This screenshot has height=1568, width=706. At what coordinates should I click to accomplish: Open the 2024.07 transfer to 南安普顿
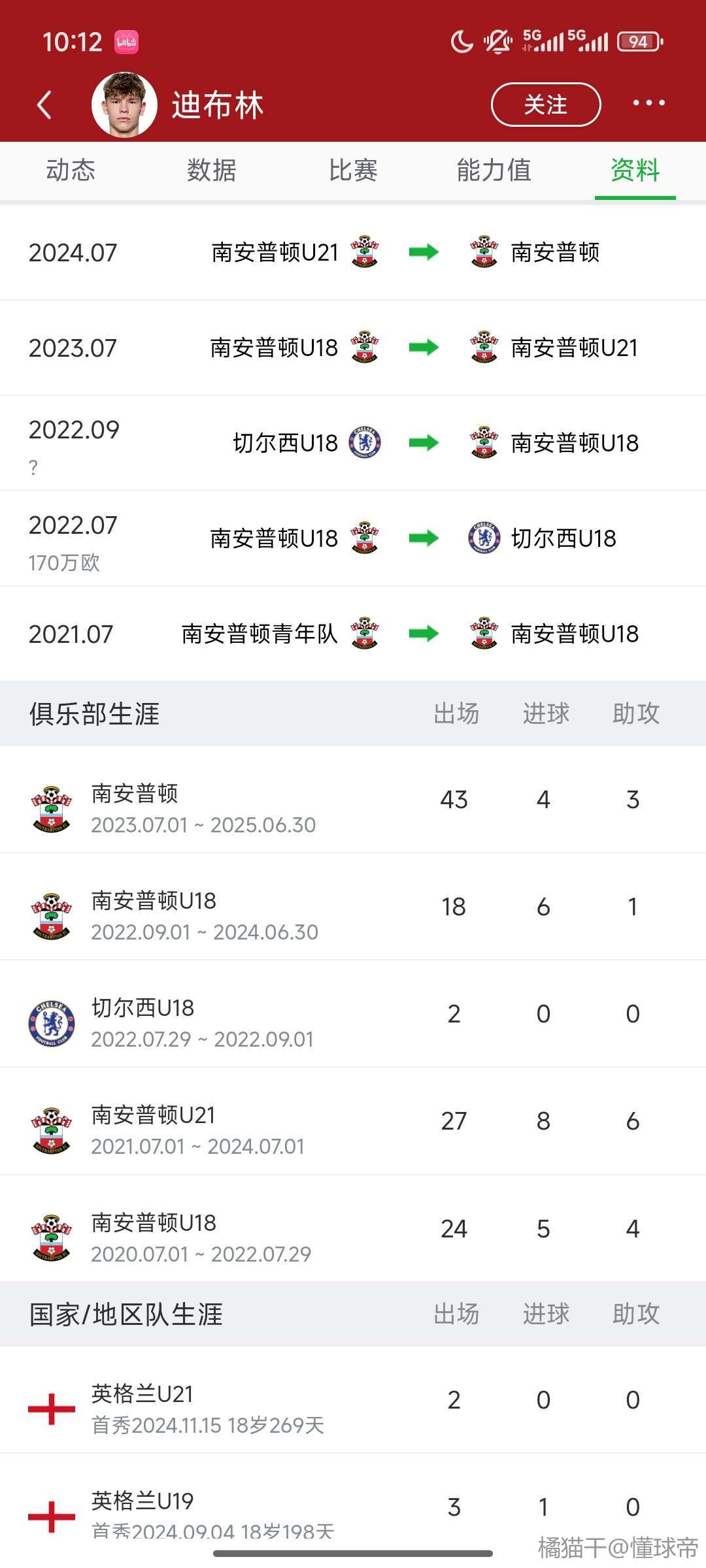[x=353, y=253]
